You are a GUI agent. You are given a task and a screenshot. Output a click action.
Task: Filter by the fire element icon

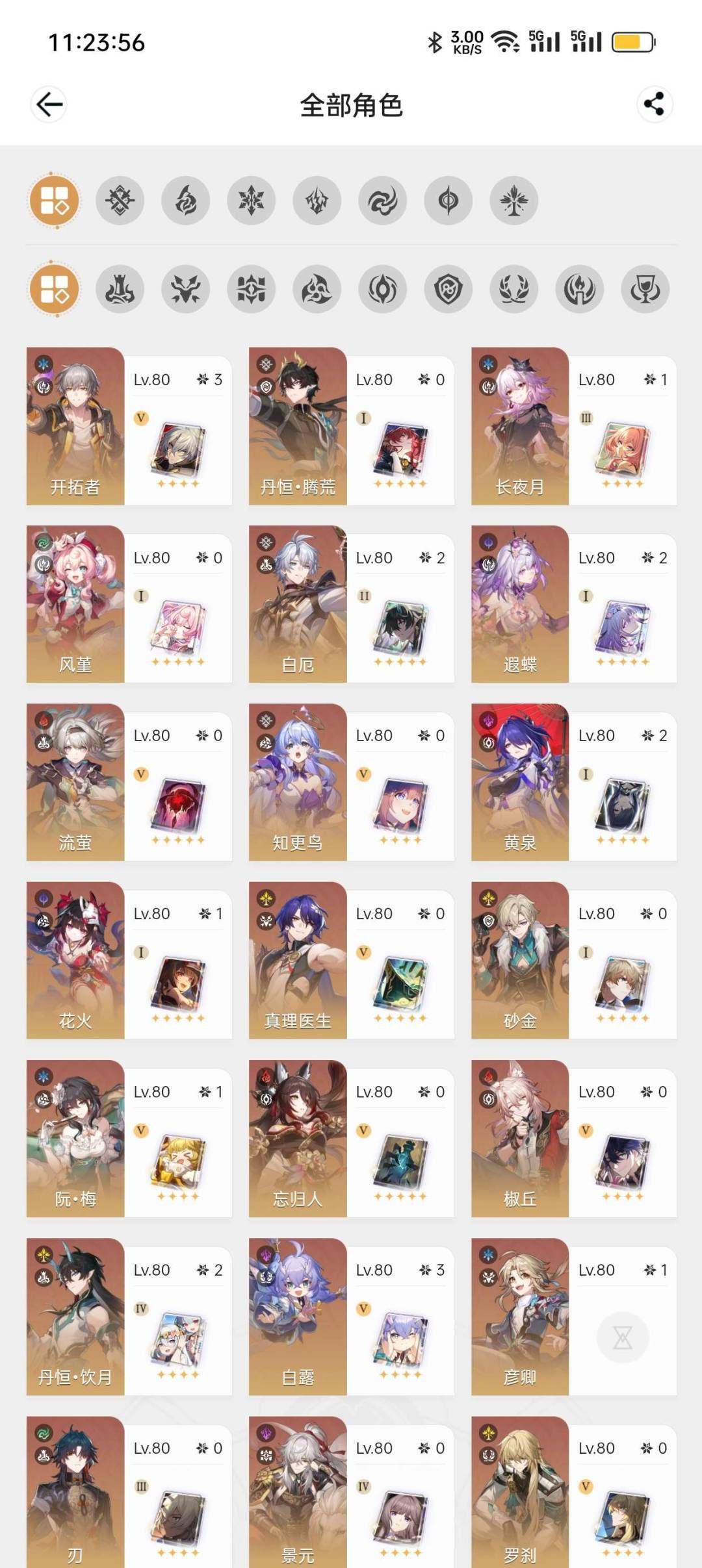[186, 201]
